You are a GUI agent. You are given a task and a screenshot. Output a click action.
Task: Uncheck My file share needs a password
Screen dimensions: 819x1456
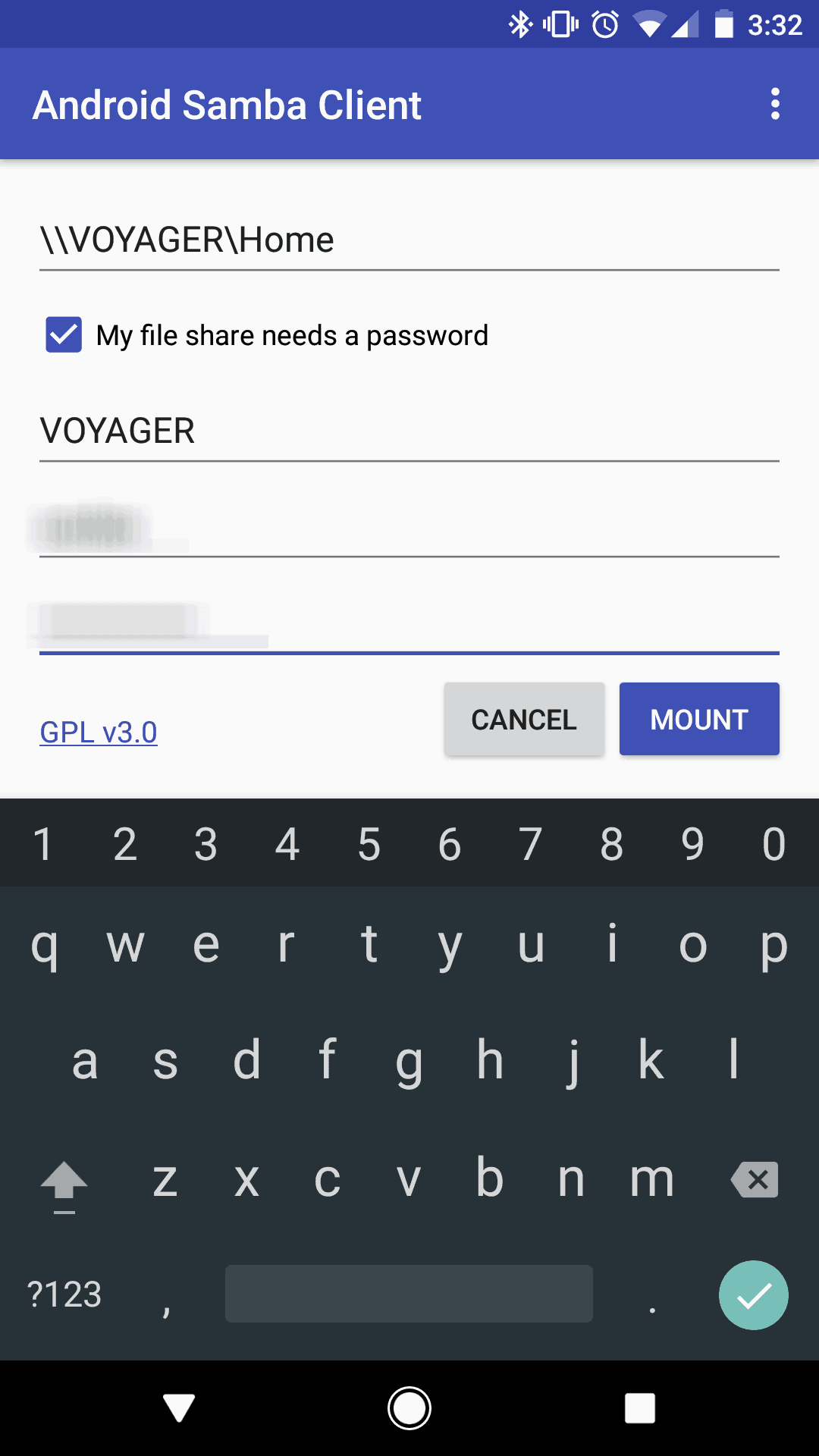coord(64,335)
